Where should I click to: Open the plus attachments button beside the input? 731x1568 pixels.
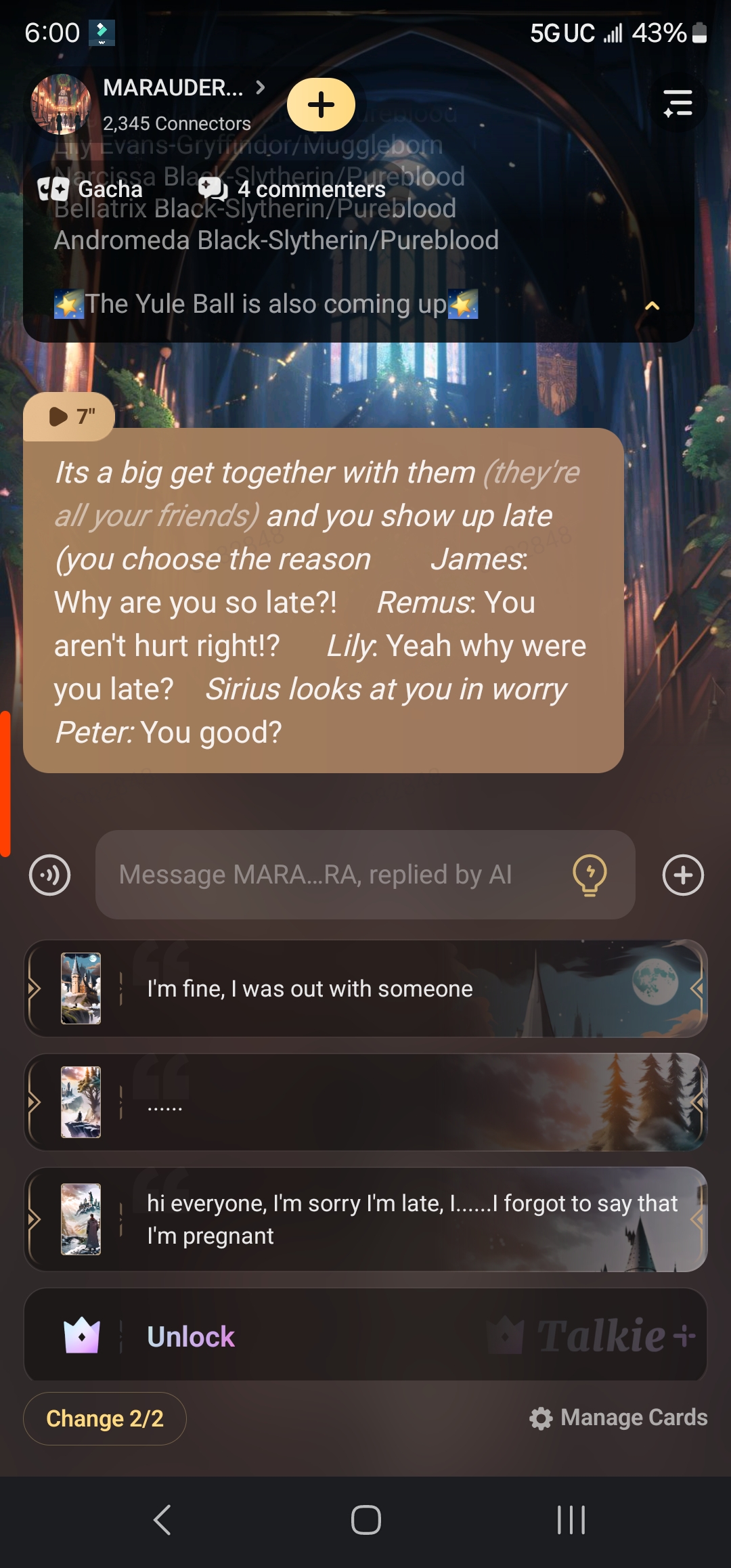coord(682,875)
